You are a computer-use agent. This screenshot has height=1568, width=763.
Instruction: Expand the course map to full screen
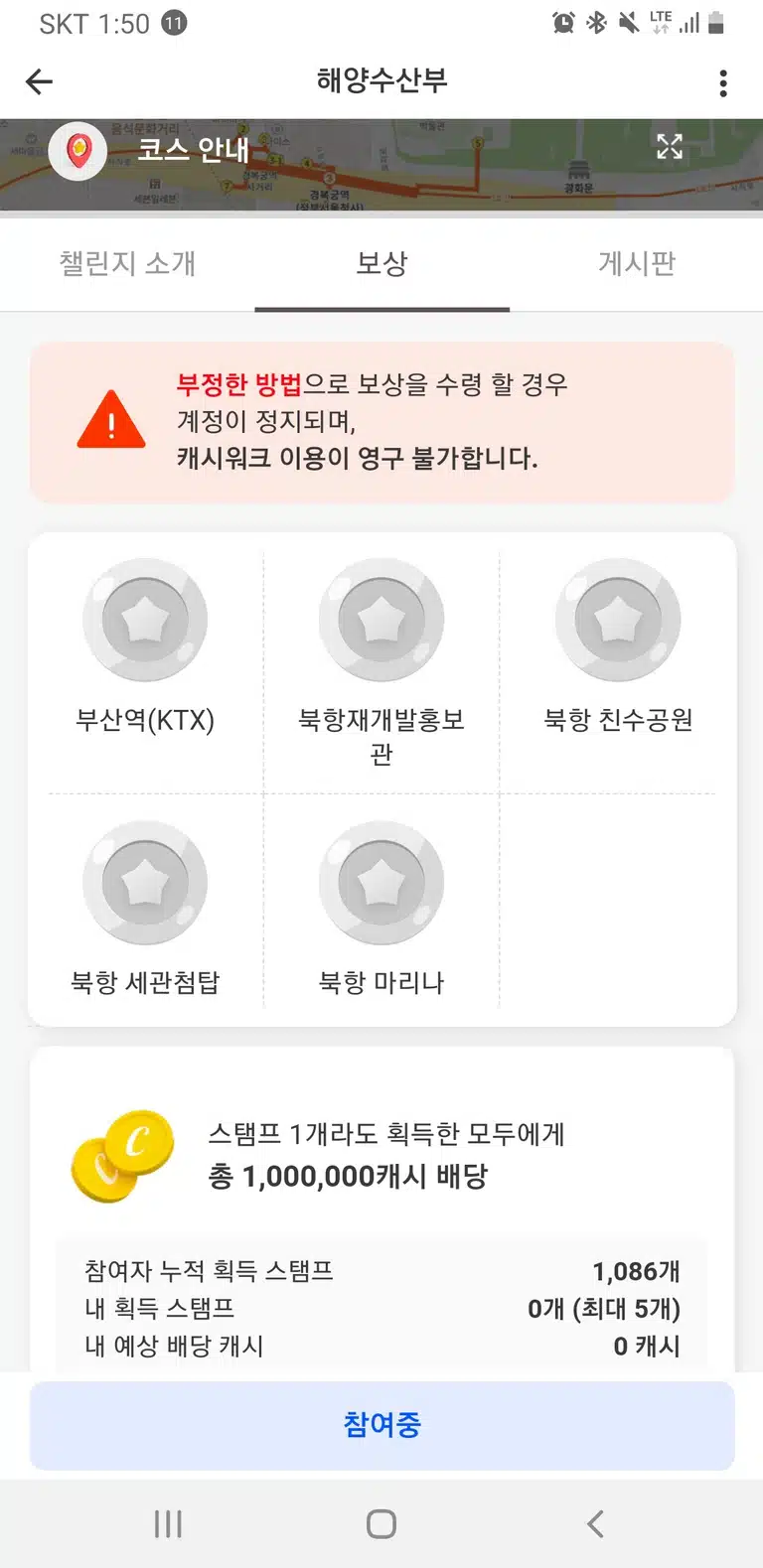point(670,147)
